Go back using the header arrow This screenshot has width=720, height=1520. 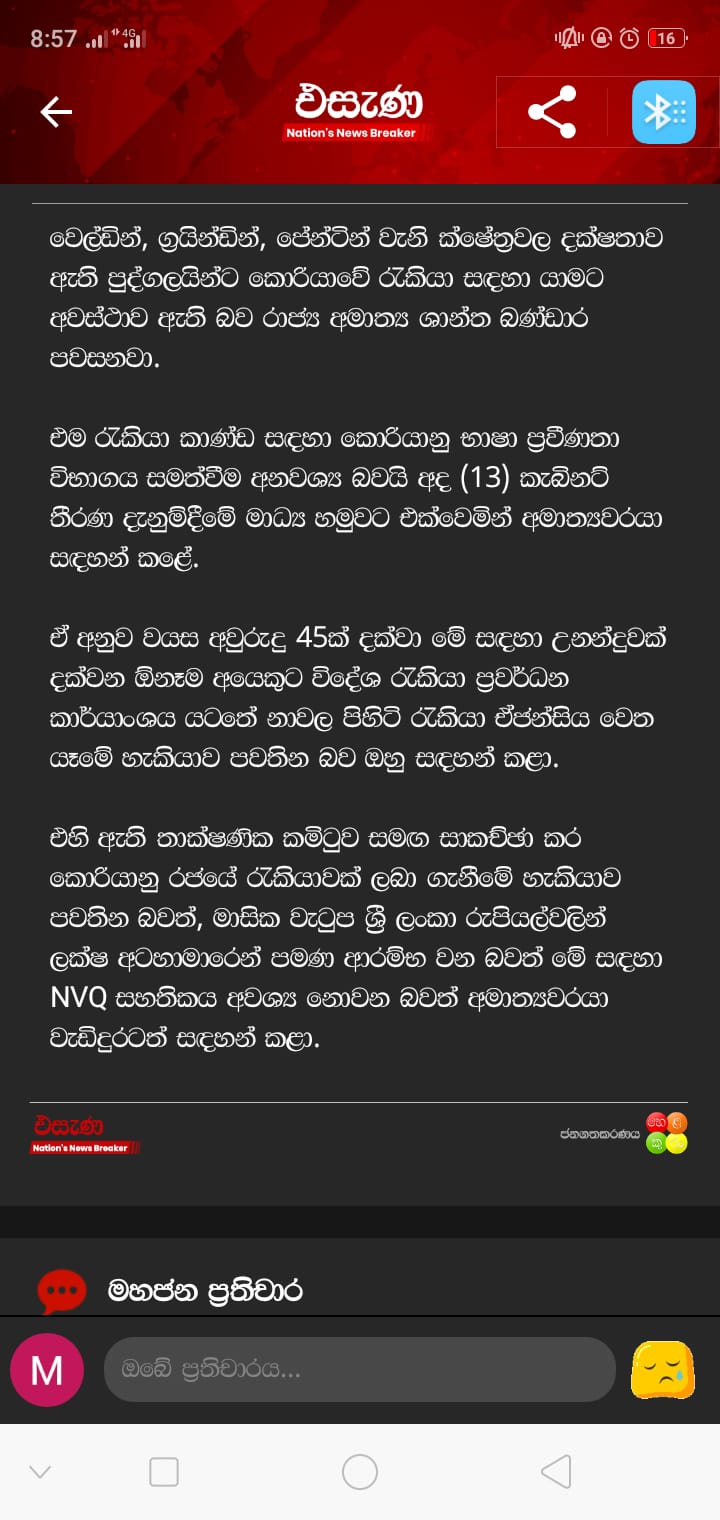56,112
